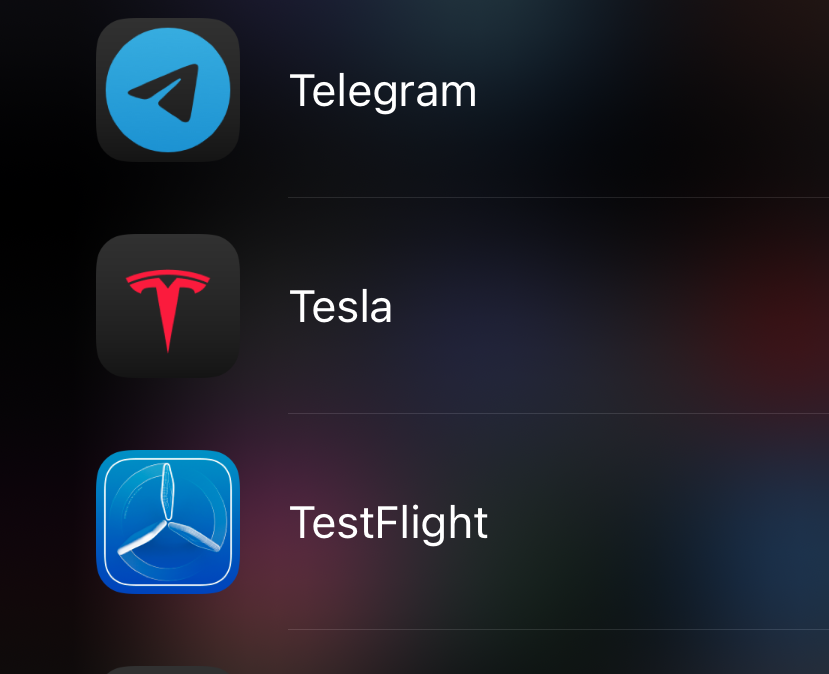The height and width of the screenshot is (674, 829).
Task: Launch Tesla from the app list
Action: point(168,306)
